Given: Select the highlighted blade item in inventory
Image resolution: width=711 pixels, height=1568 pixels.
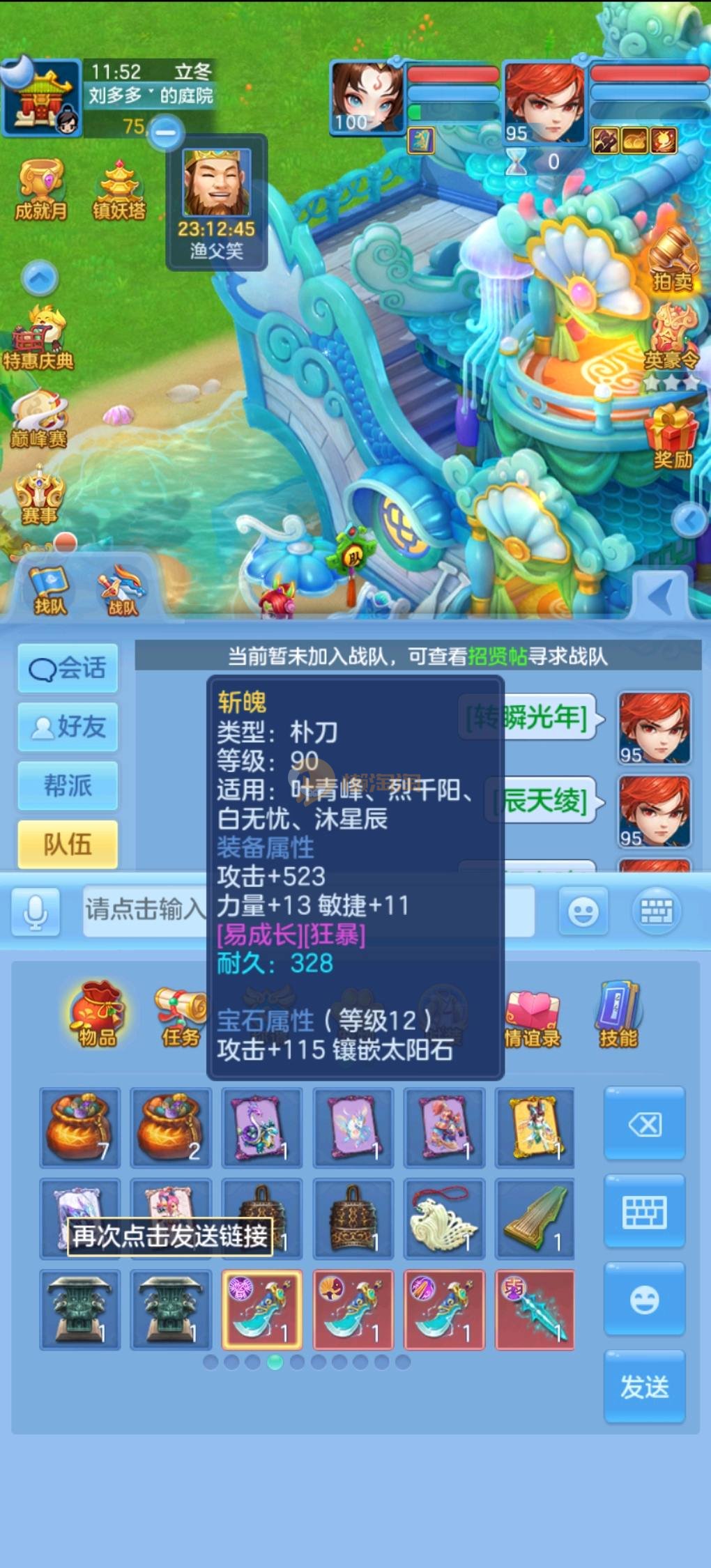Looking at the screenshot, I should tap(261, 1309).
